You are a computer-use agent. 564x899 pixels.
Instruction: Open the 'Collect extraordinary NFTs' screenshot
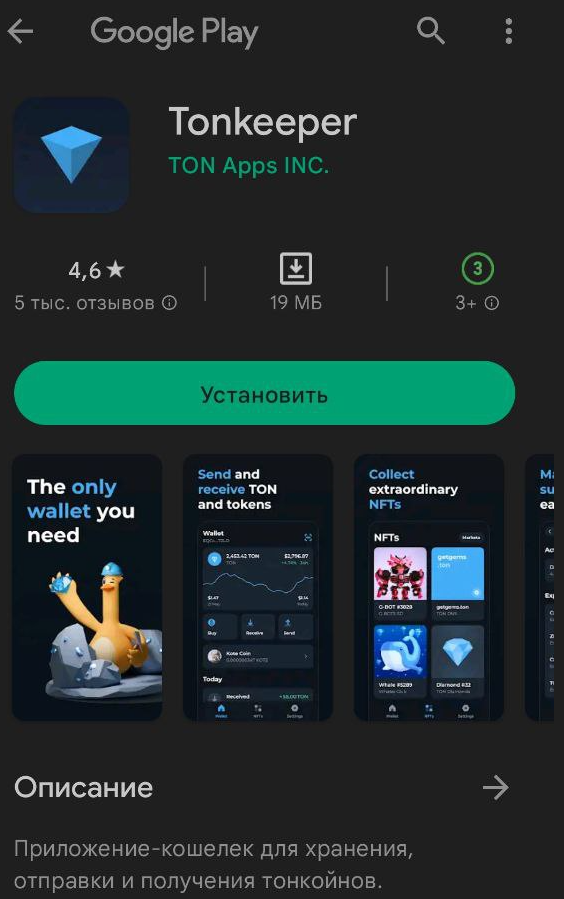429,588
